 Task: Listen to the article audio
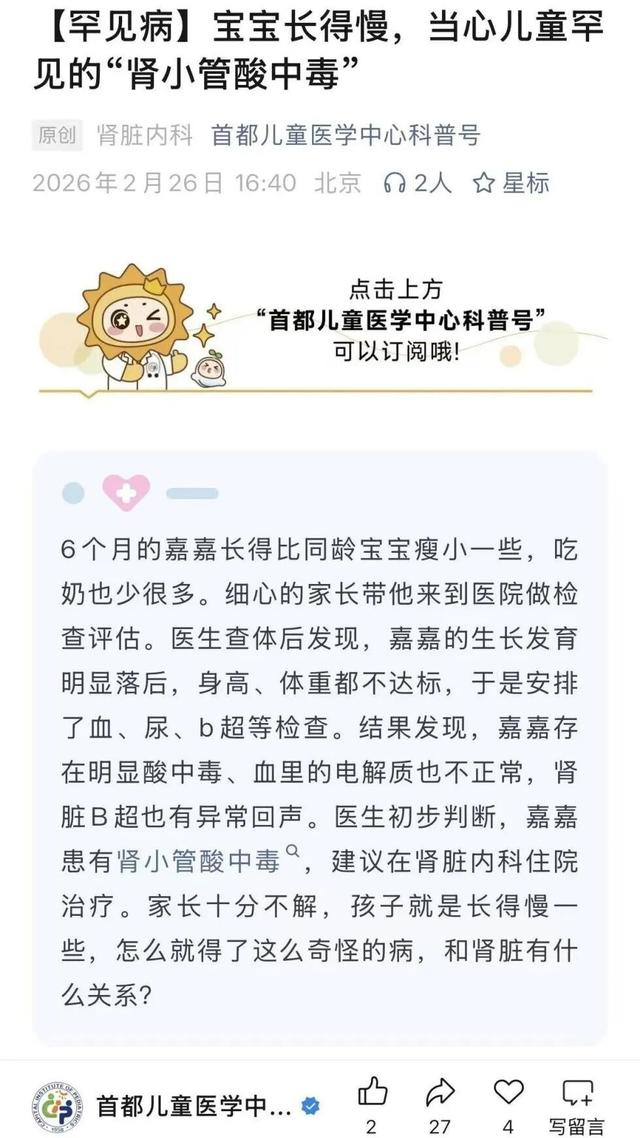point(417,183)
